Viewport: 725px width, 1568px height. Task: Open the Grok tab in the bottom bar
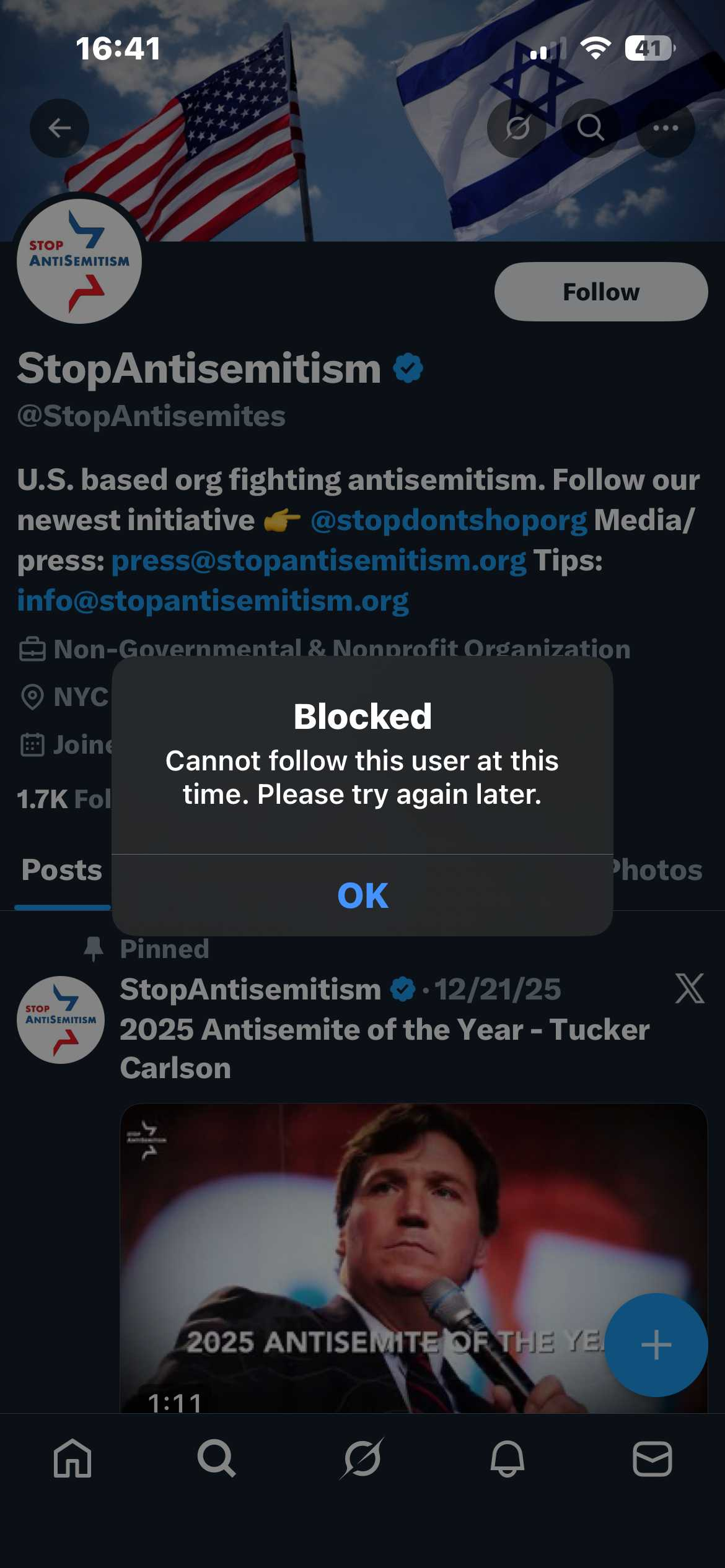pyautogui.click(x=362, y=1458)
